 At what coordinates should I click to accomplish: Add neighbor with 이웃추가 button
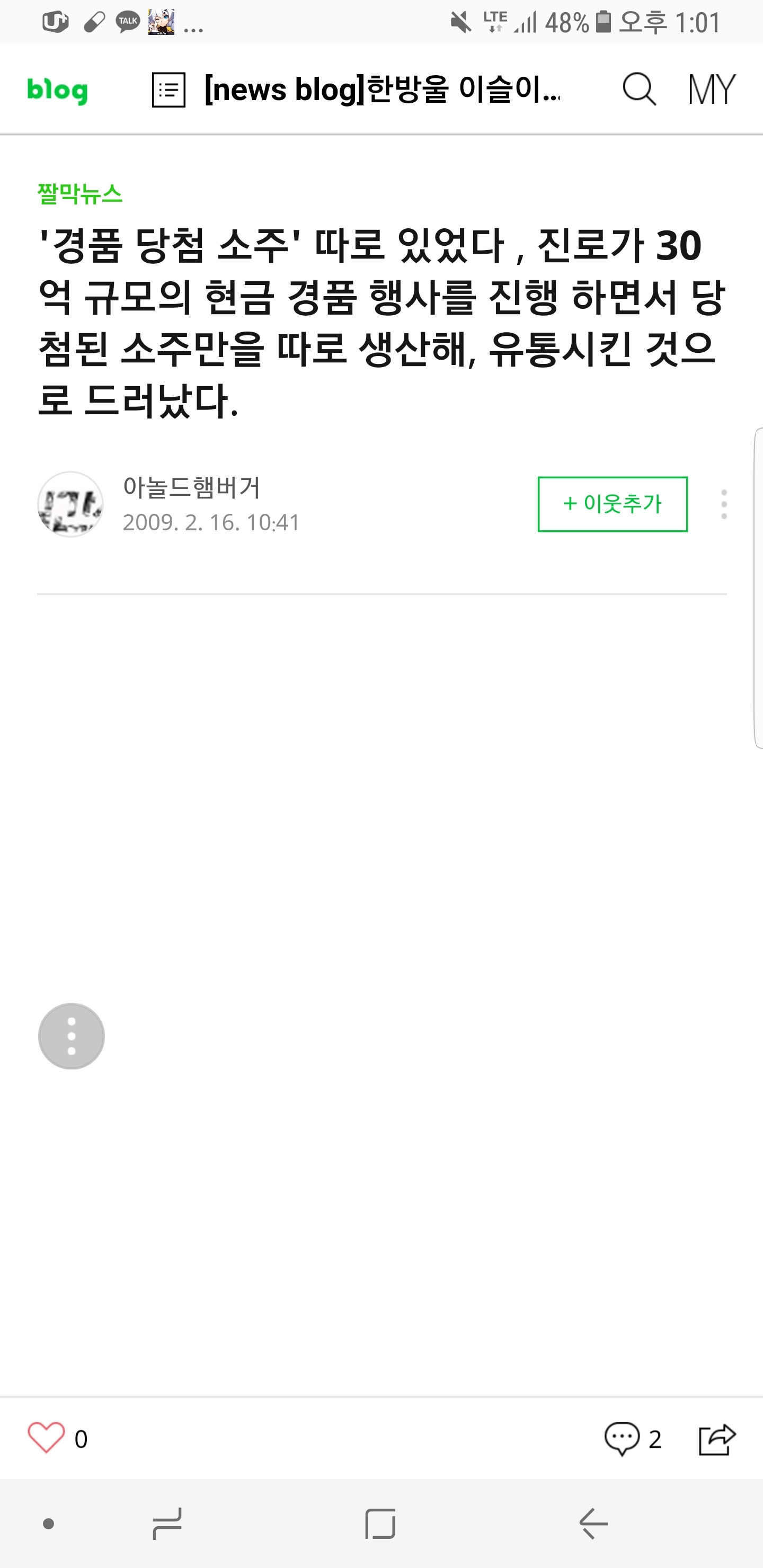tap(612, 504)
